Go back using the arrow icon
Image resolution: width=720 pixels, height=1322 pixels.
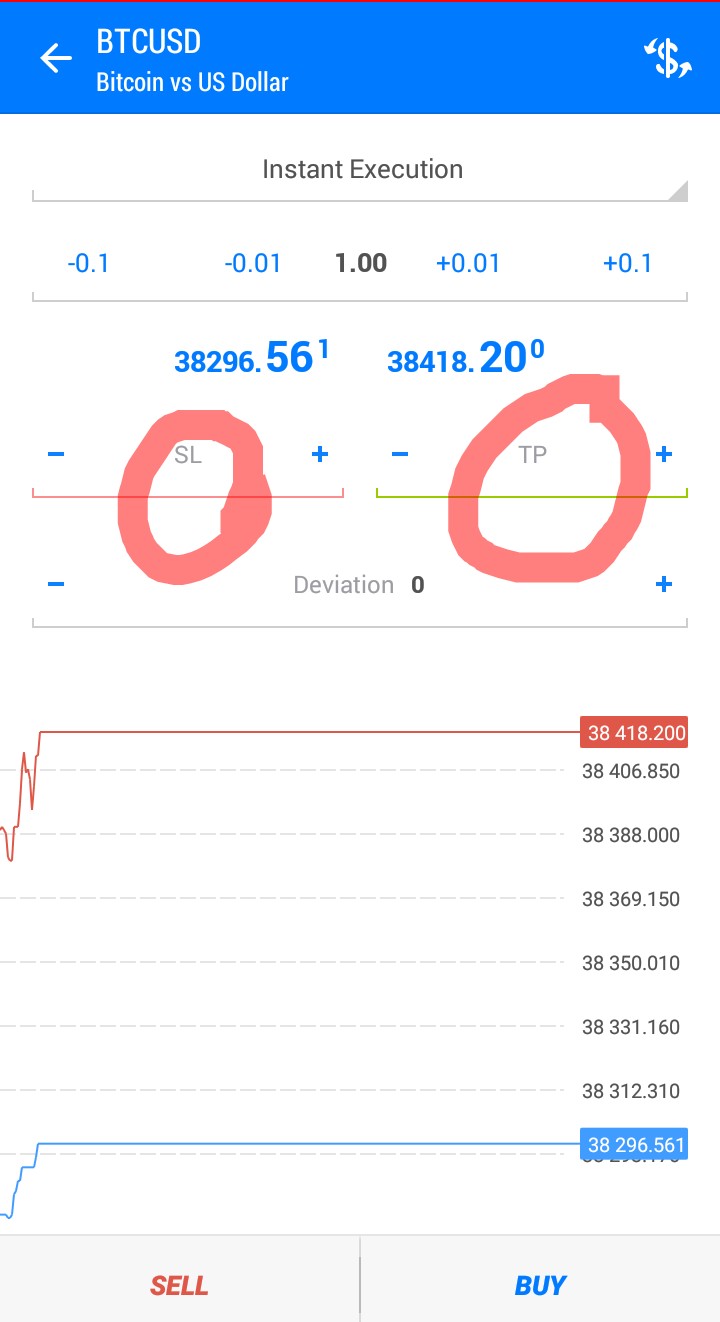pyautogui.click(x=56, y=58)
